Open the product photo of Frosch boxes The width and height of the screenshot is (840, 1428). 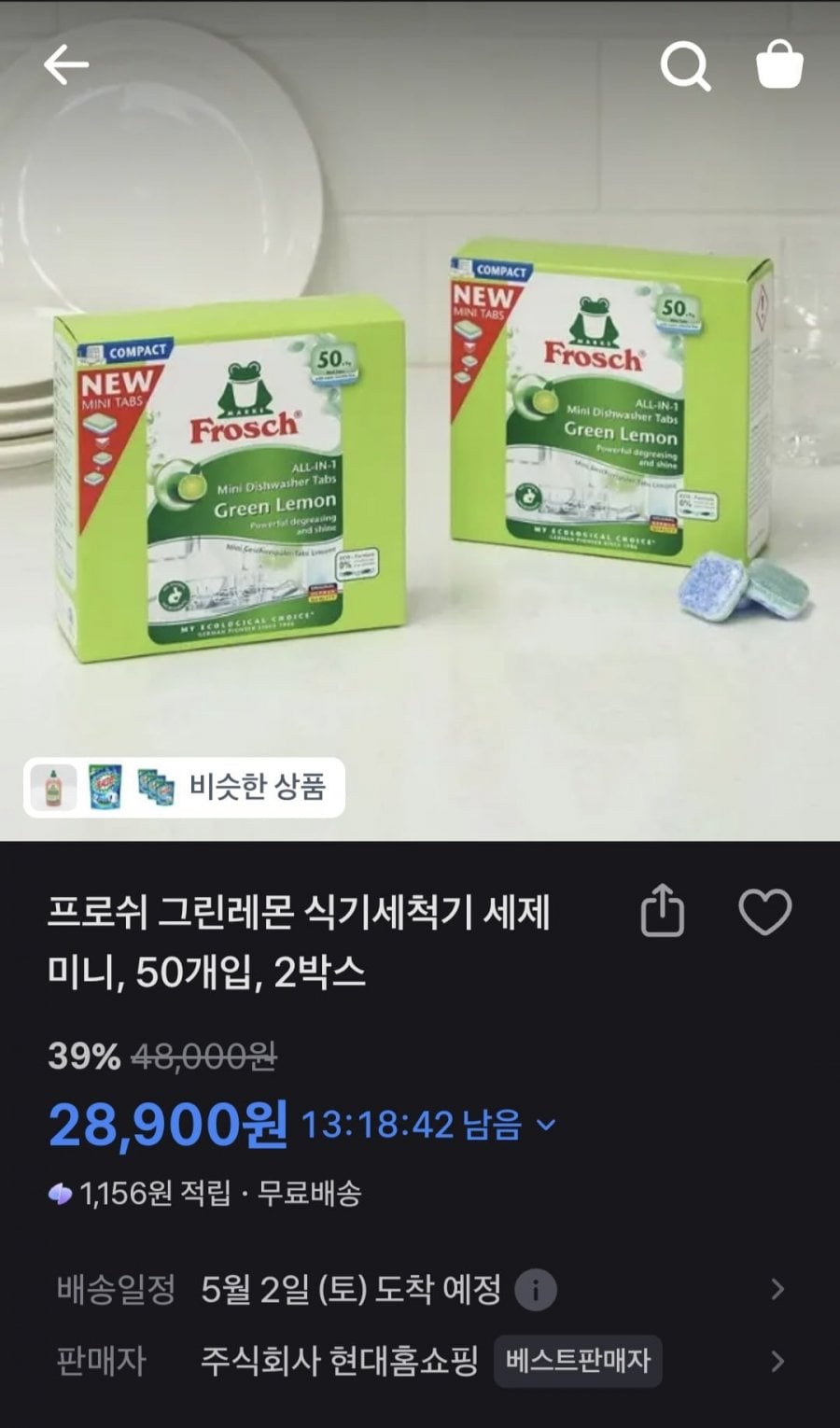click(x=420, y=448)
